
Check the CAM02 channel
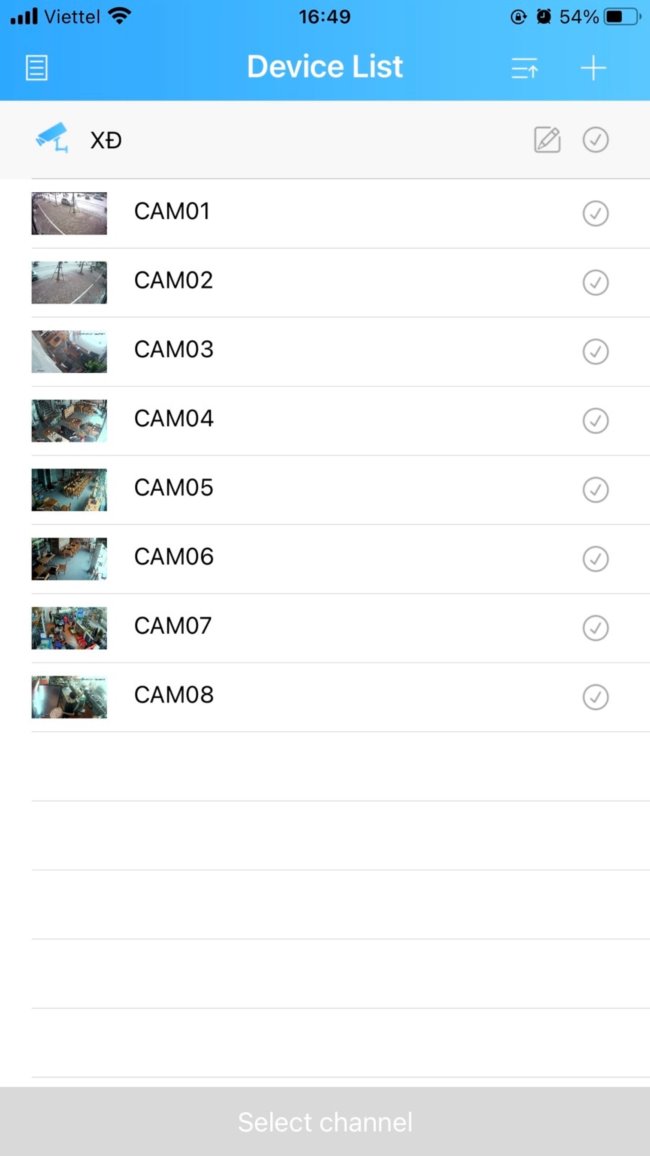click(x=596, y=283)
